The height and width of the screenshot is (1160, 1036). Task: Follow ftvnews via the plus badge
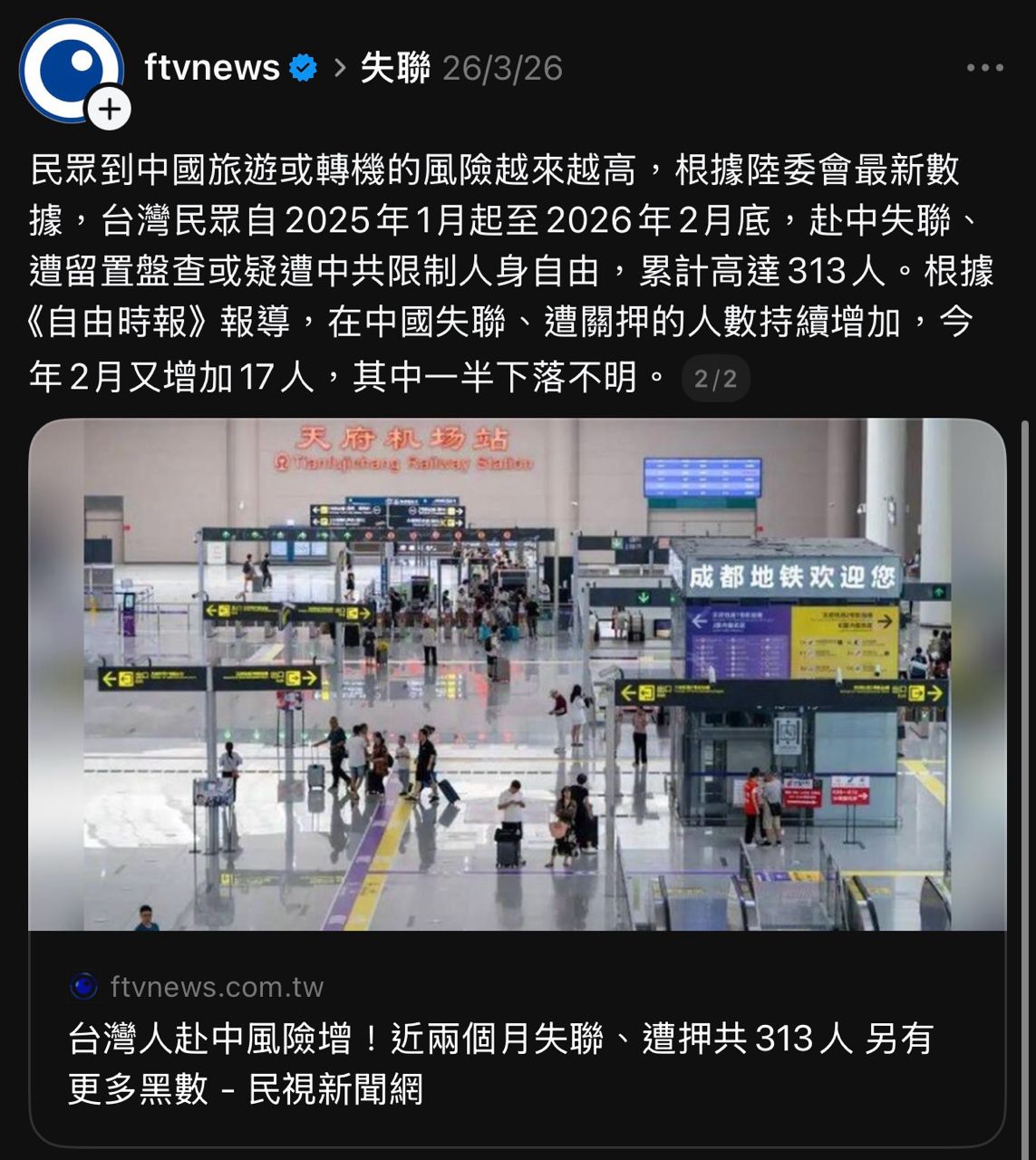[x=109, y=110]
